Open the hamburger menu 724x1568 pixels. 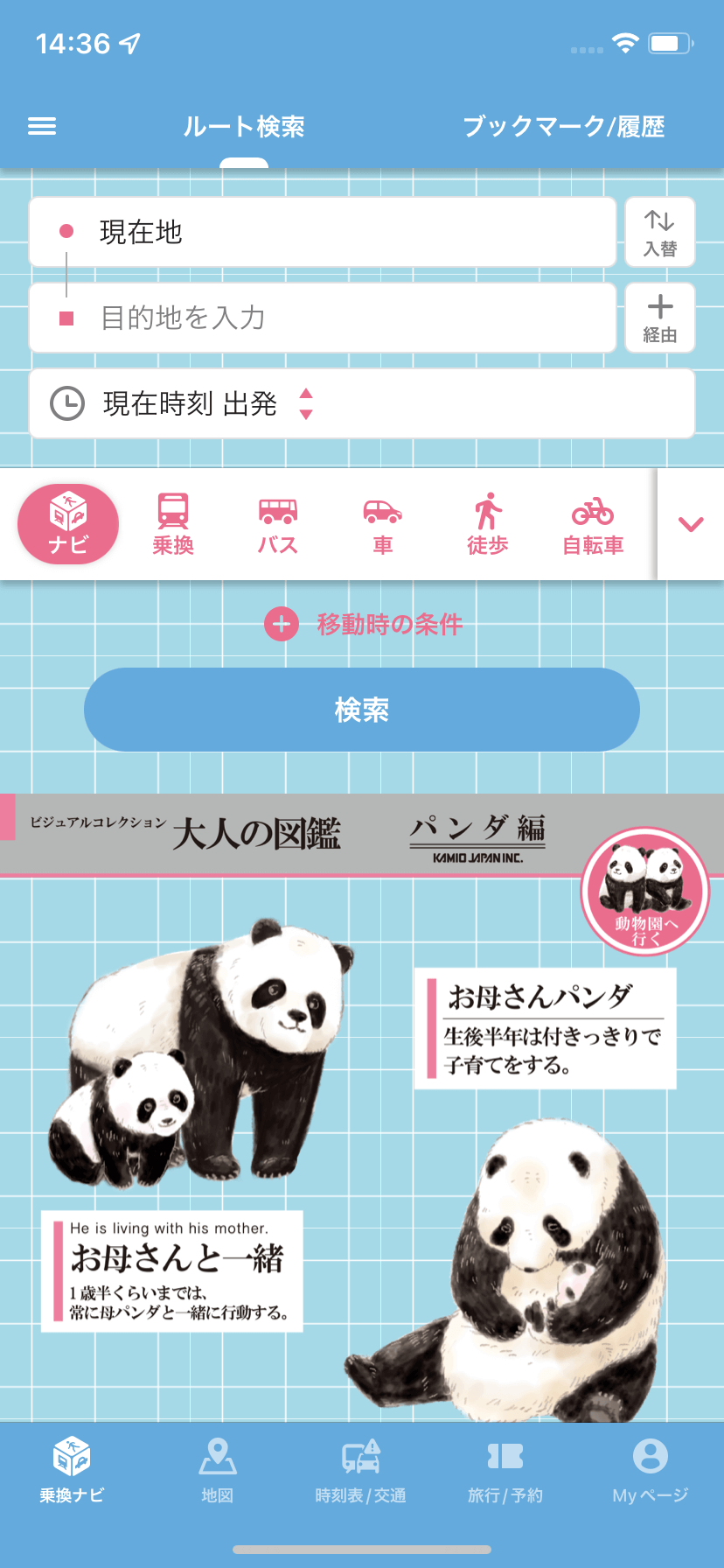[x=42, y=127]
